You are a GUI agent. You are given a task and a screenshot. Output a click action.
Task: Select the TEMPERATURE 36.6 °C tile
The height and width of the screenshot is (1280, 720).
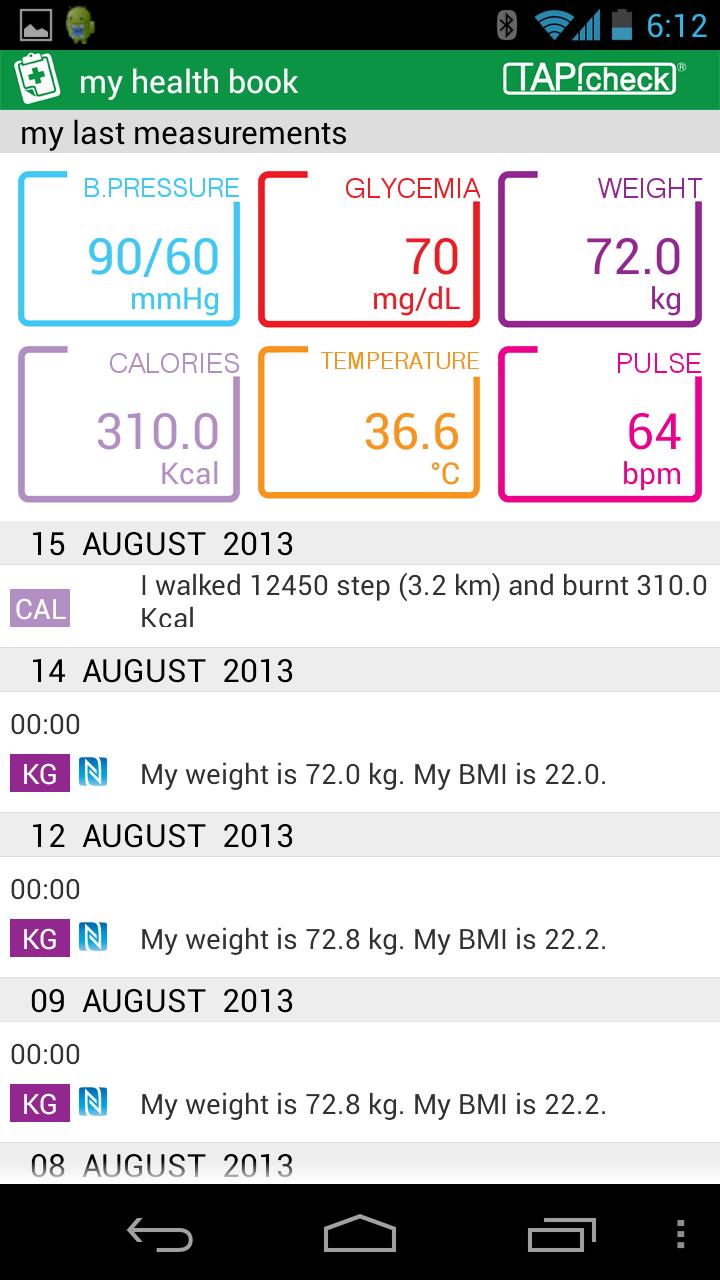pyautogui.click(x=369, y=423)
